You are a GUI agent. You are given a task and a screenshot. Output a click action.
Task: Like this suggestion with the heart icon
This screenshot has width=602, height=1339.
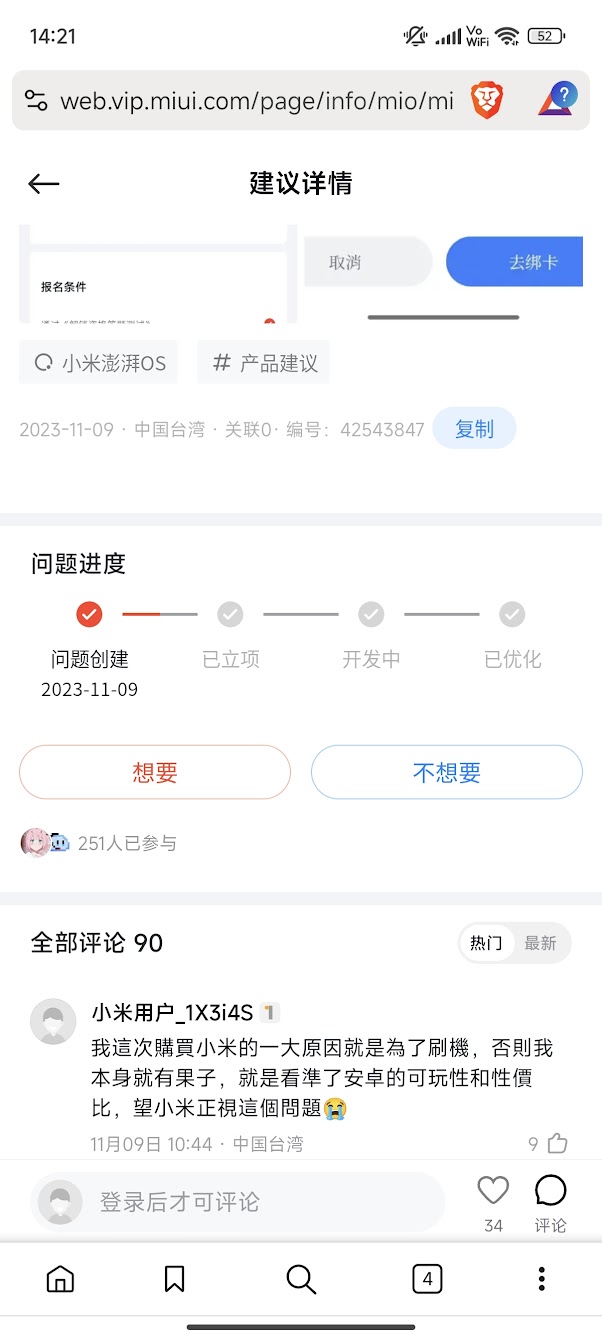pos(492,1190)
